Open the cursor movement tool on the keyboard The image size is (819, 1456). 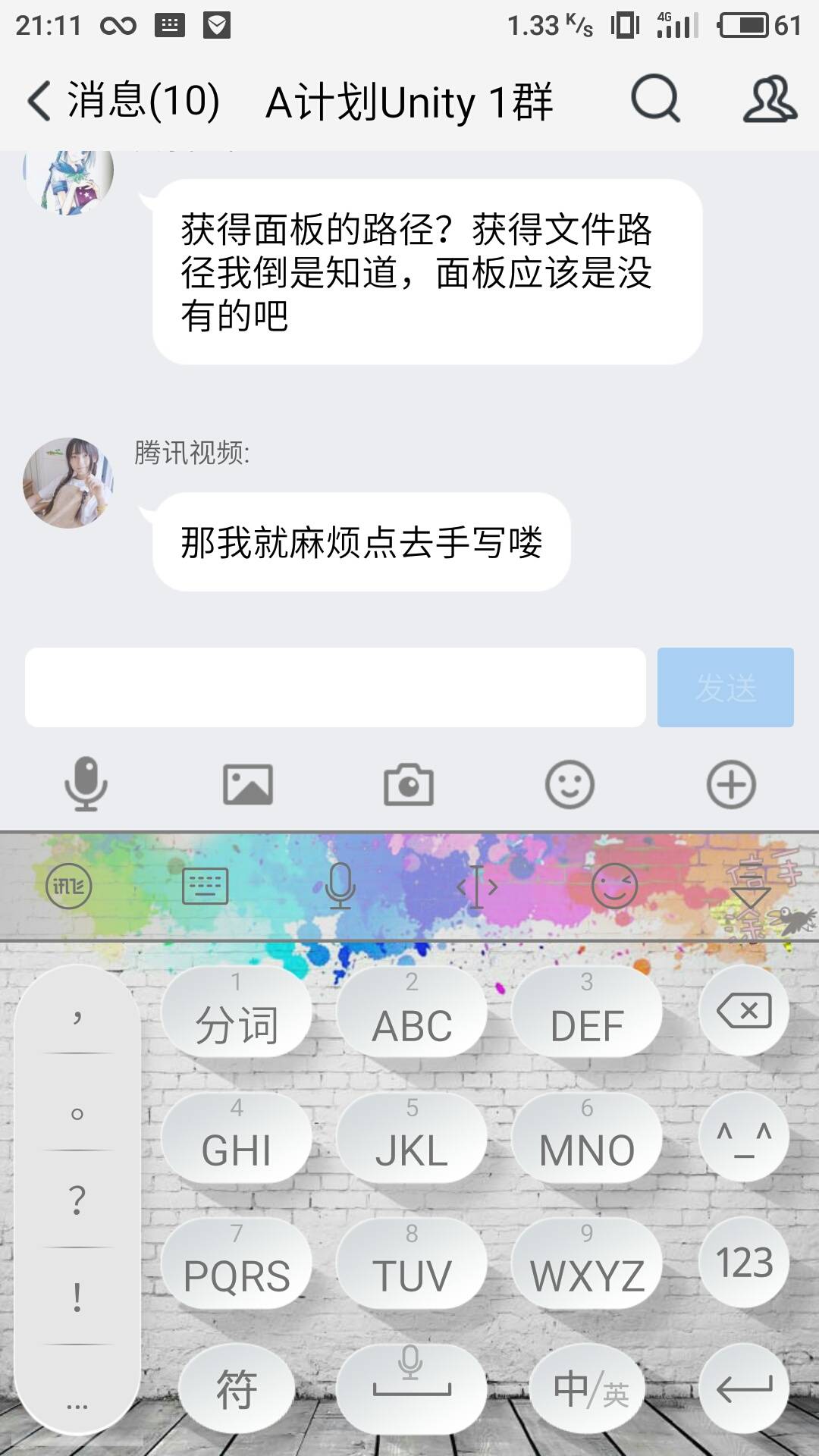(x=477, y=886)
